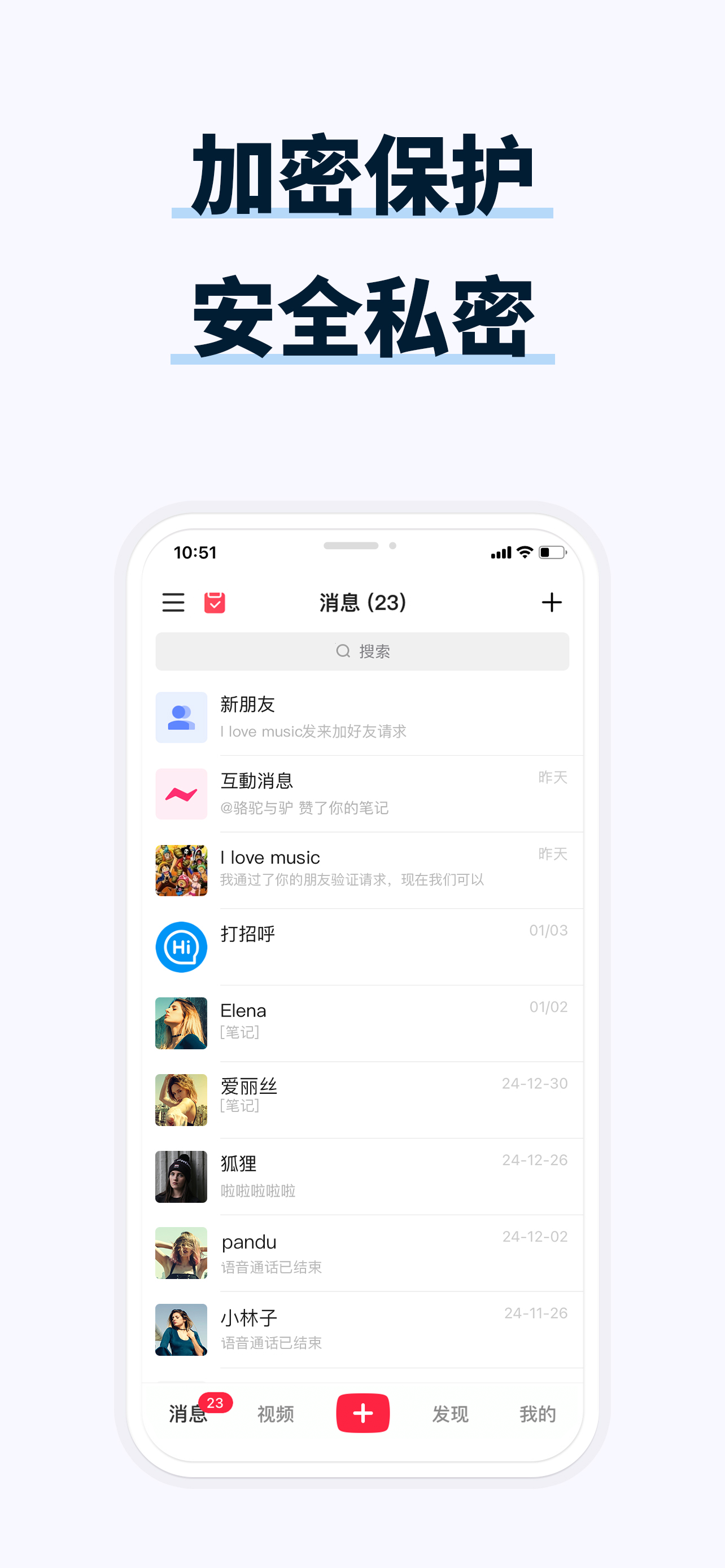Tap Elena's profile picture

[x=181, y=1023]
